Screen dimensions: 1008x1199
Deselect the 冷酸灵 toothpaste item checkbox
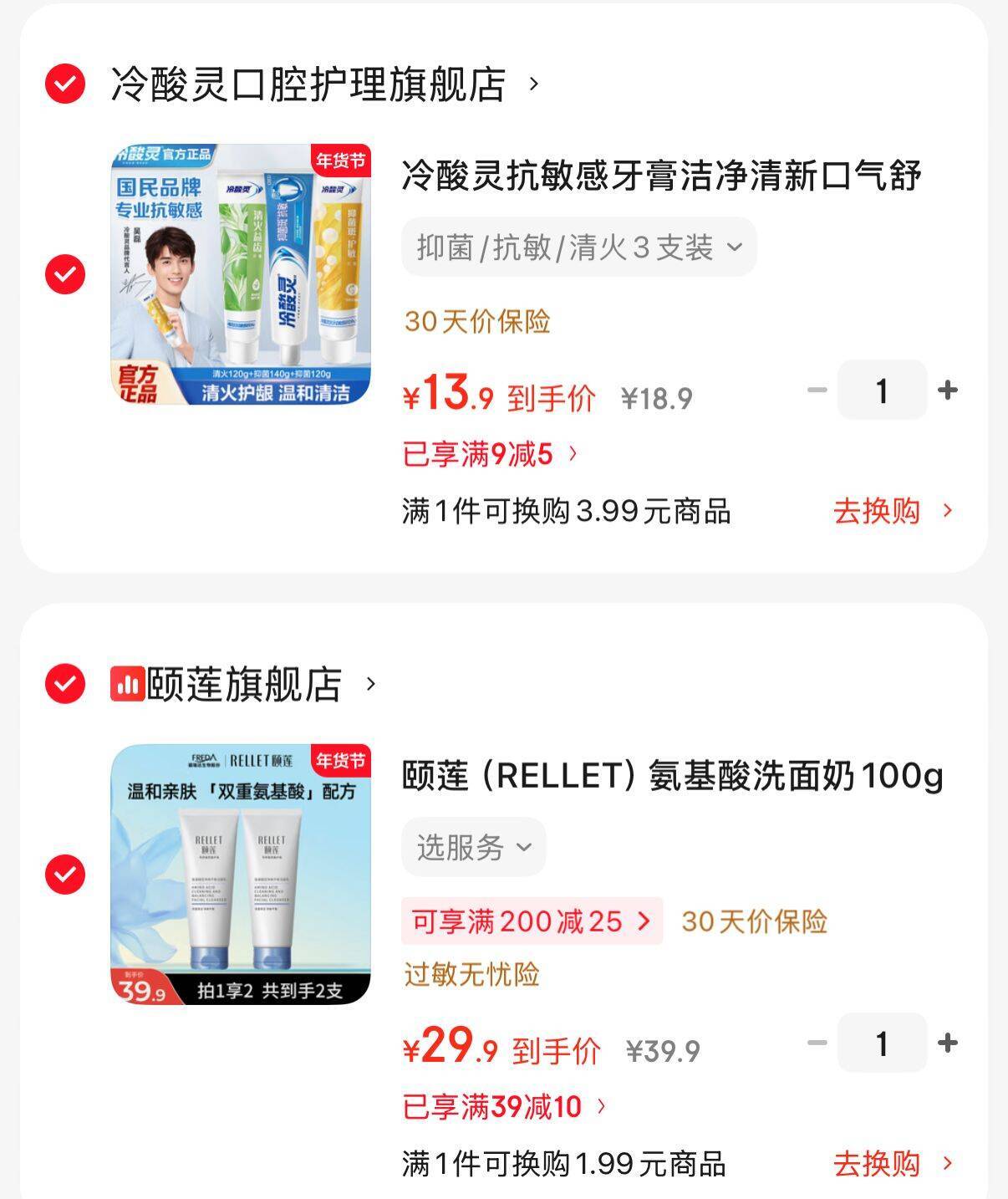[65, 274]
